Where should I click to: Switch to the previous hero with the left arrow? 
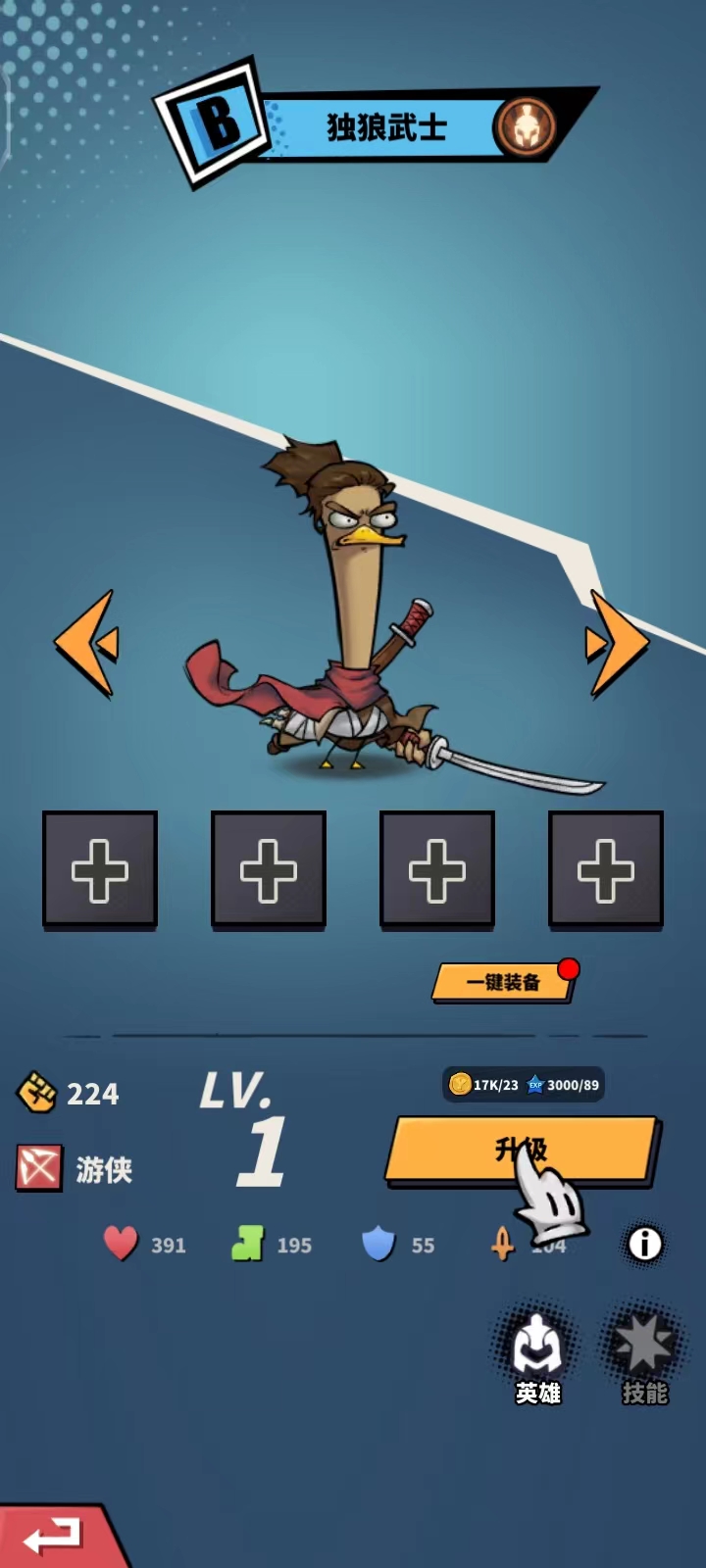pos(87,643)
